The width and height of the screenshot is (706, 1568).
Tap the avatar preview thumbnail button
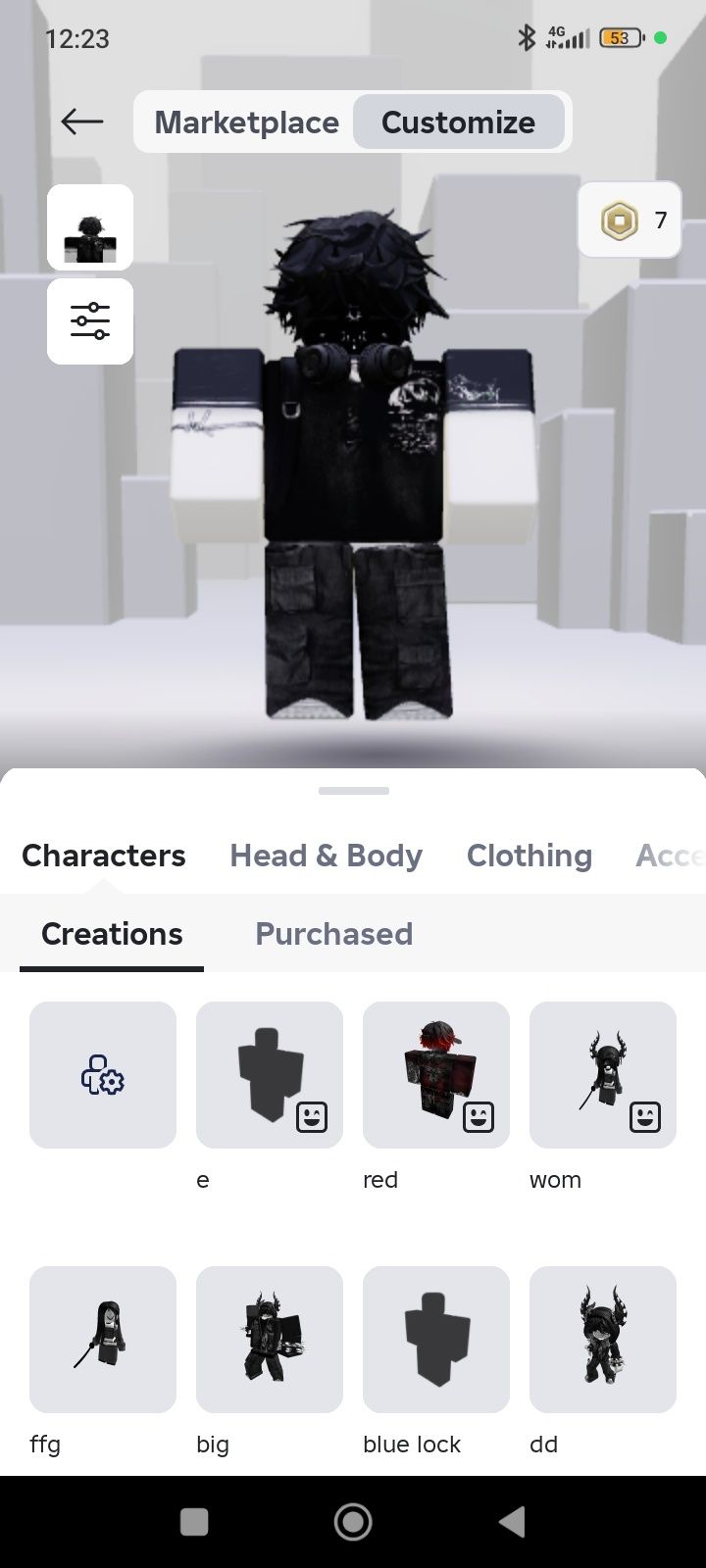click(90, 227)
